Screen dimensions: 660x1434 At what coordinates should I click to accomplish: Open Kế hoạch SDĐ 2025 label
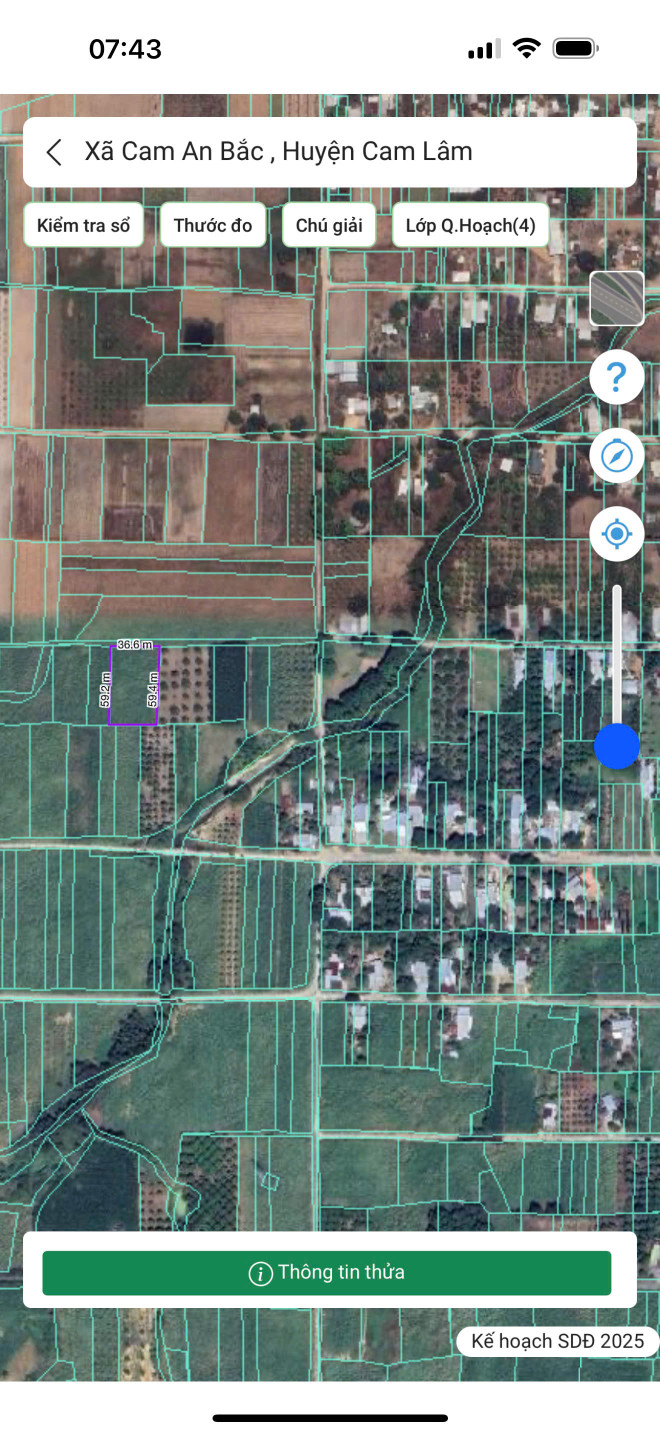[558, 1342]
